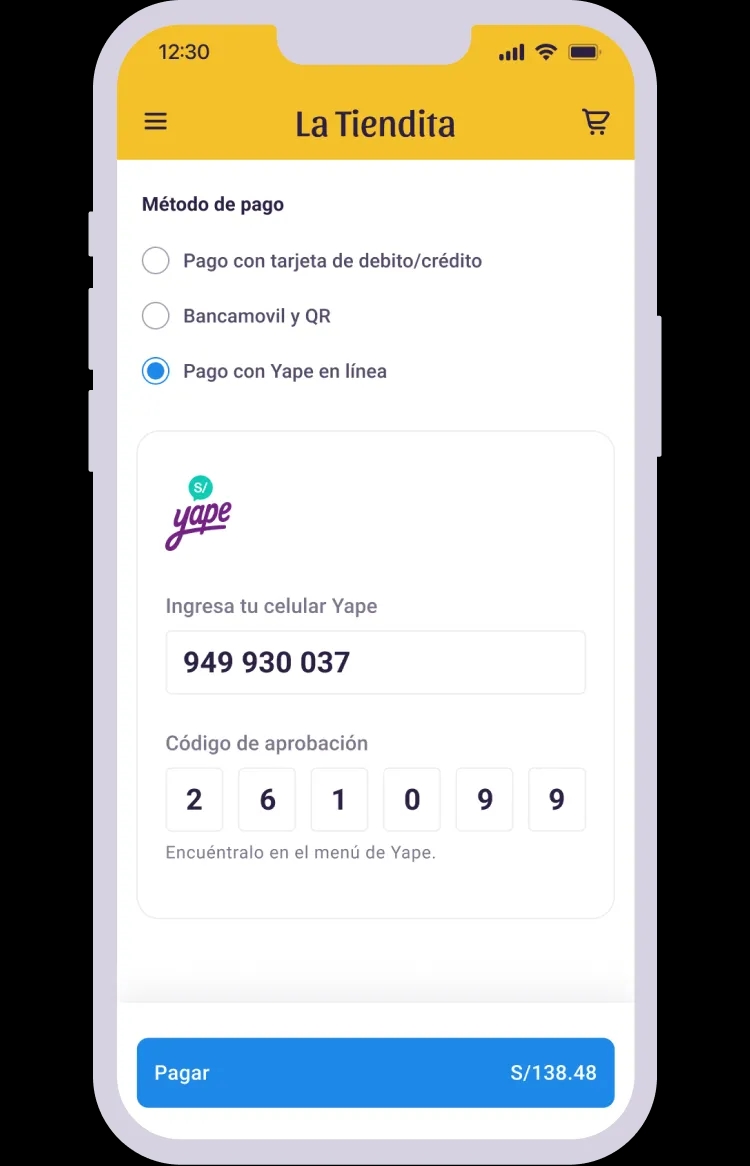Tap the fourth approval code box with 0

tap(412, 799)
